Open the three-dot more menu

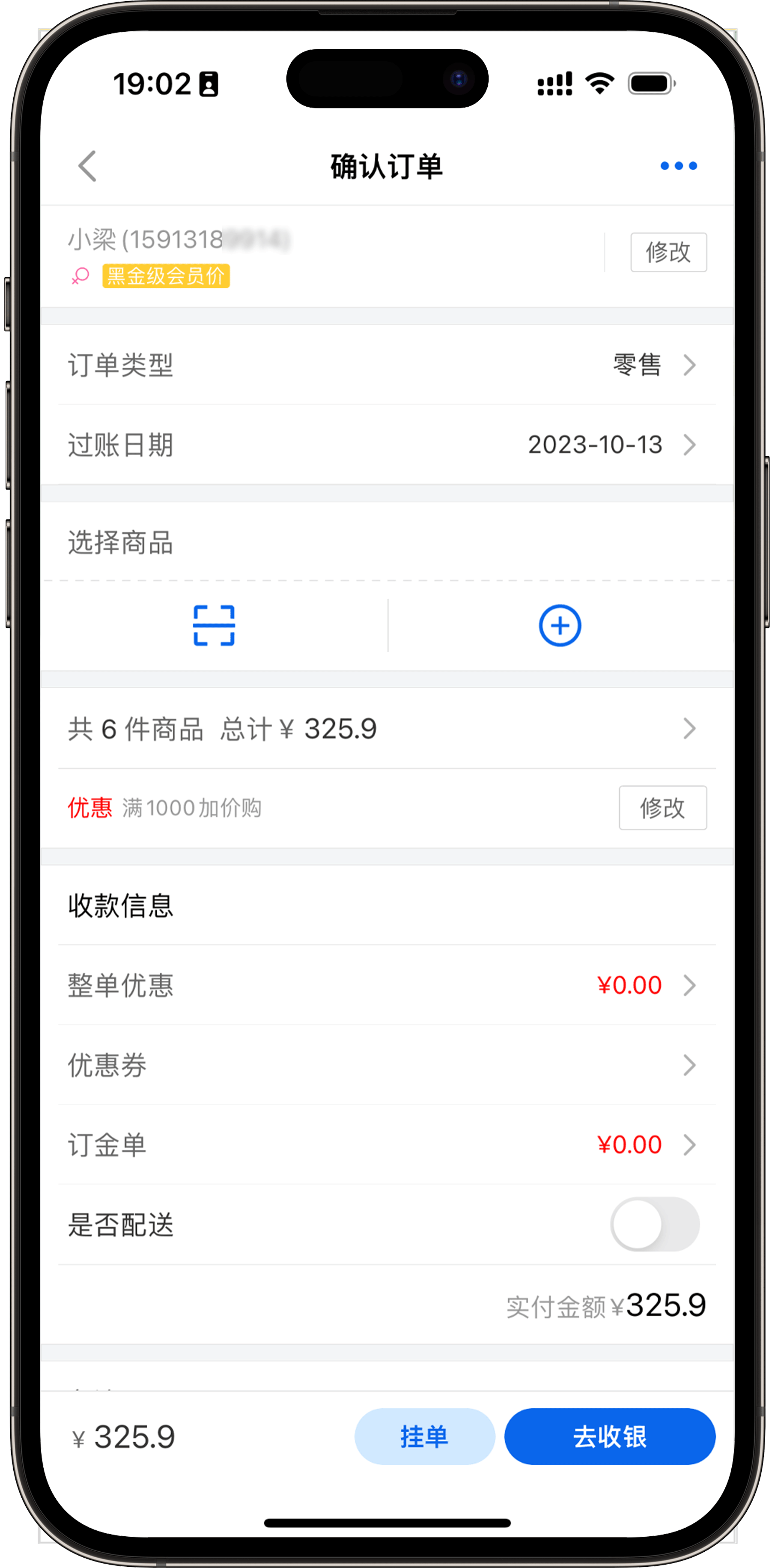(678, 166)
